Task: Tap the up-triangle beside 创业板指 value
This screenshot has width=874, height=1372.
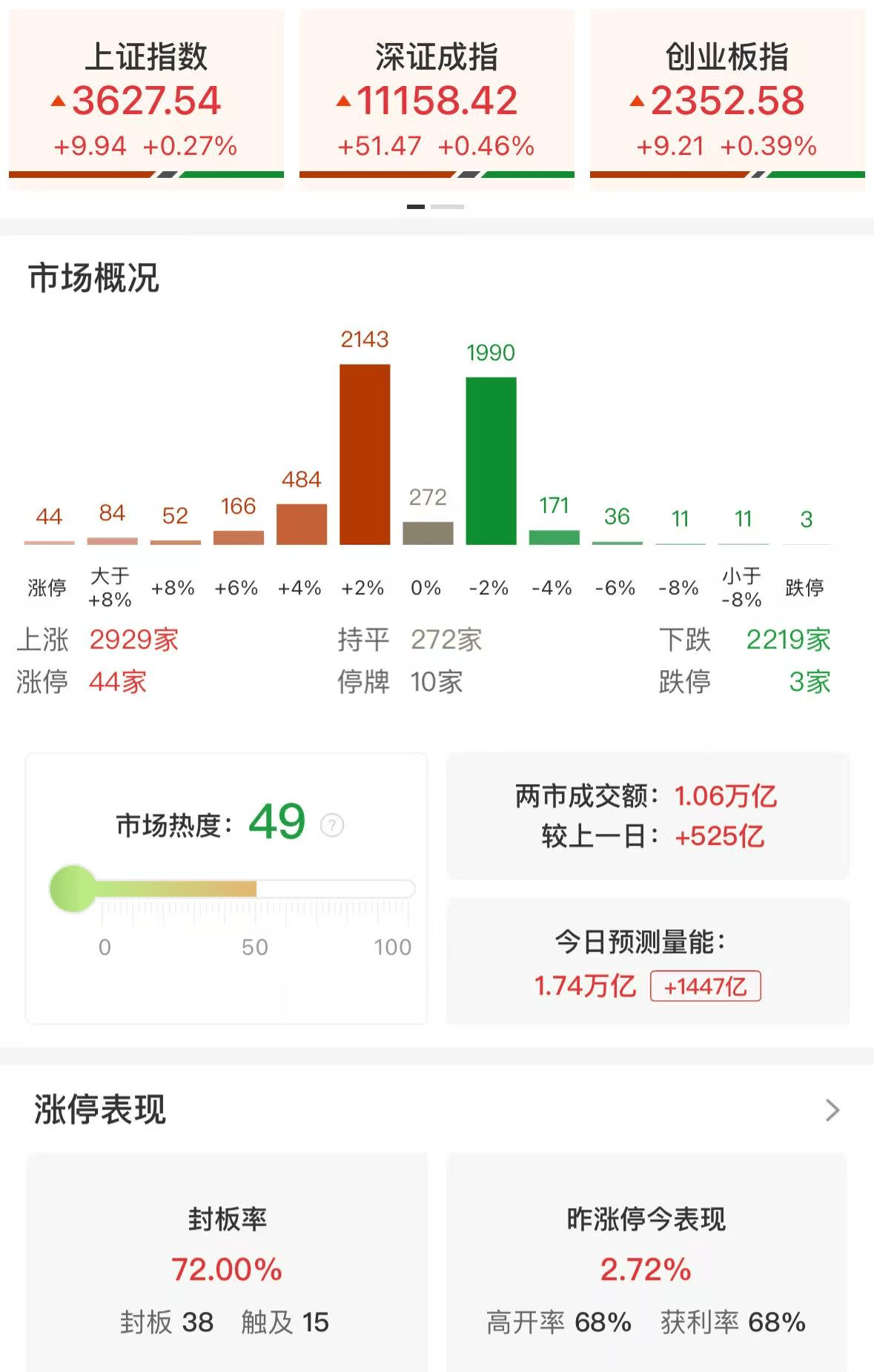Action: pyautogui.click(x=638, y=102)
